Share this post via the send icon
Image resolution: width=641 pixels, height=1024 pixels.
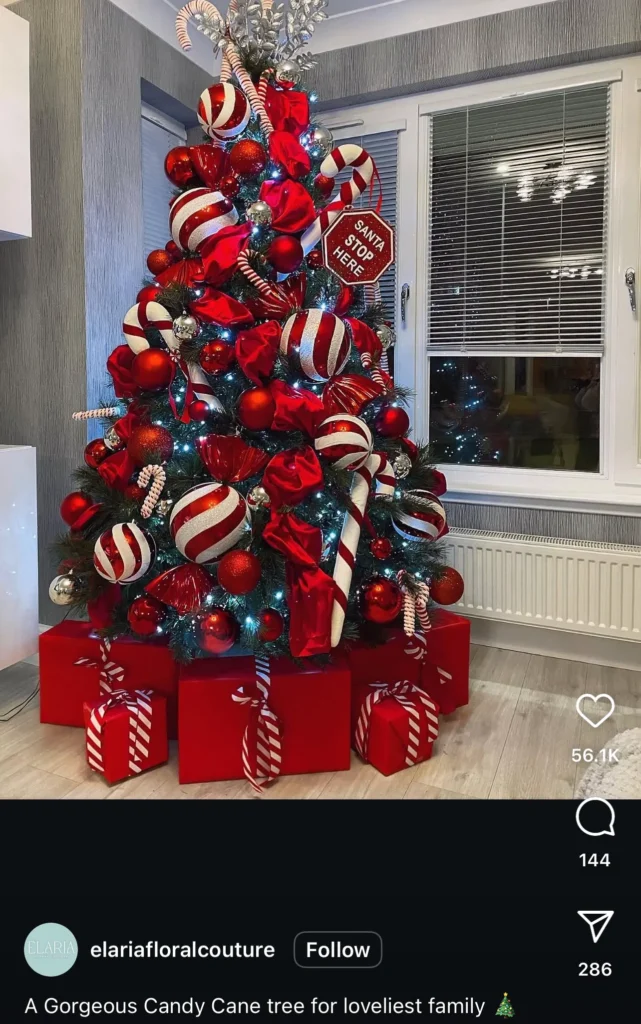(595, 926)
